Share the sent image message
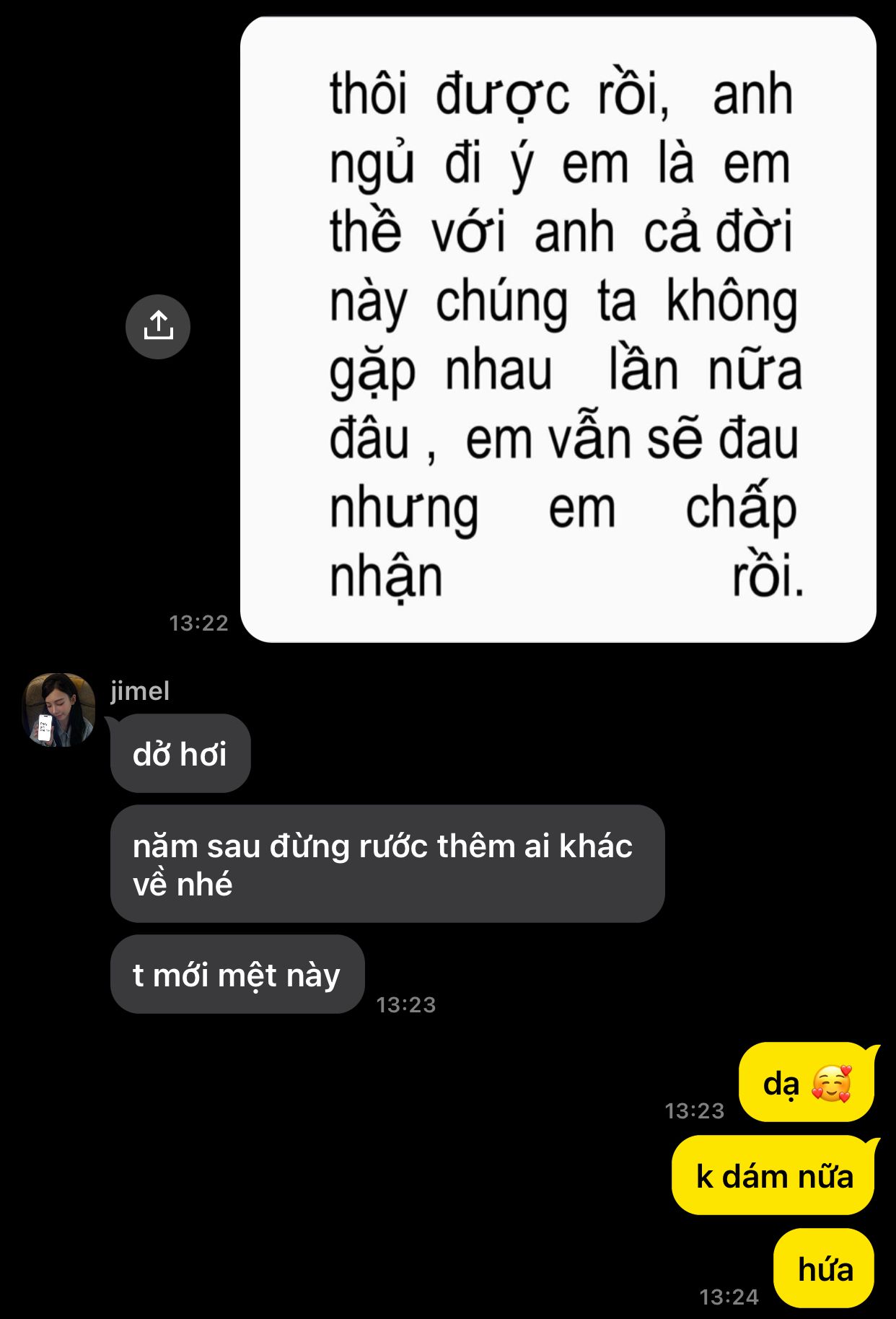Image resolution: width=896 pixels, height=1319 pixels. (x=158, y=326)
